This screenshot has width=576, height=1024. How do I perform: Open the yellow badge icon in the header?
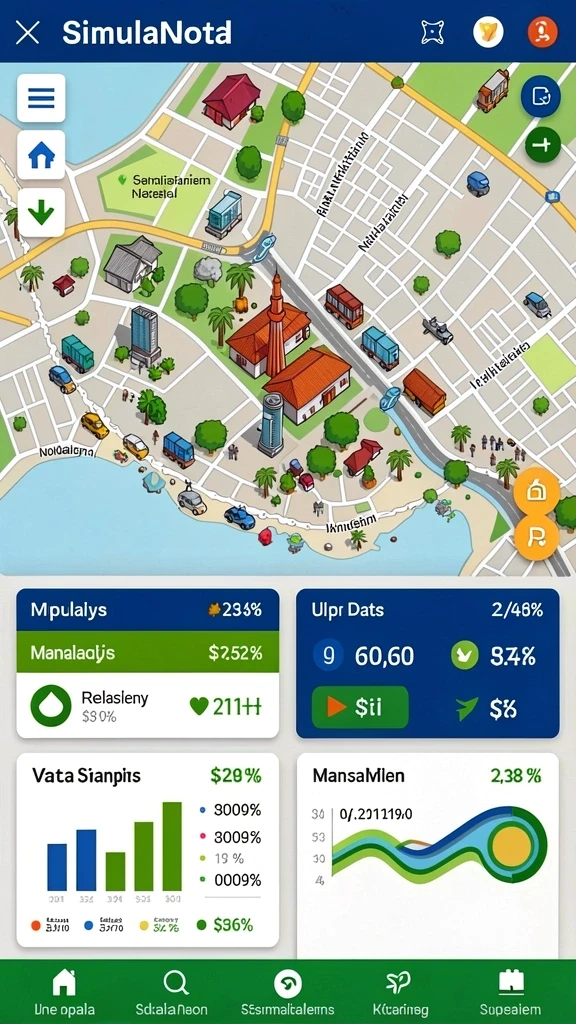click(x=488, y=32)
